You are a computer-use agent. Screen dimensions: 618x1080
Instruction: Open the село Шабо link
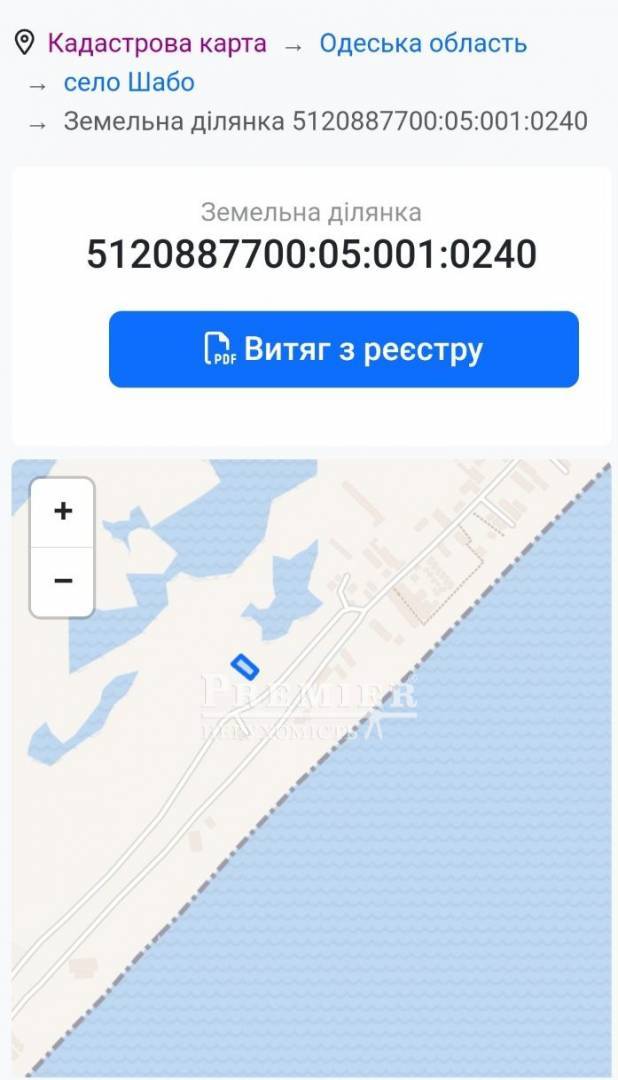click(129, 82)
